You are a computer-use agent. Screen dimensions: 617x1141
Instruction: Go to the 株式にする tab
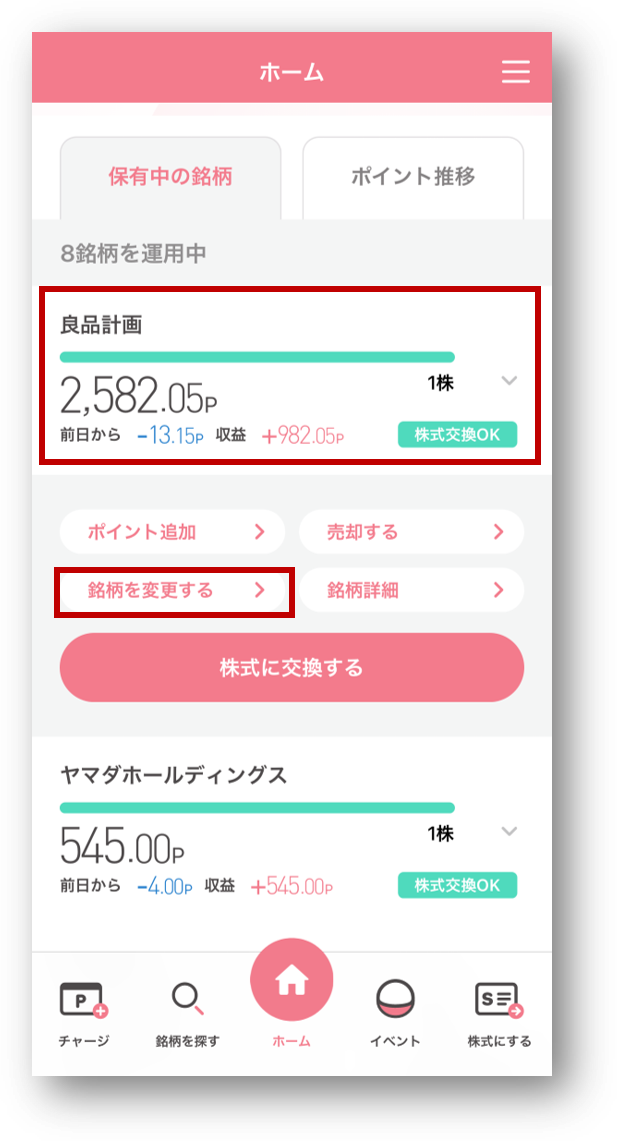point(499,1012)
